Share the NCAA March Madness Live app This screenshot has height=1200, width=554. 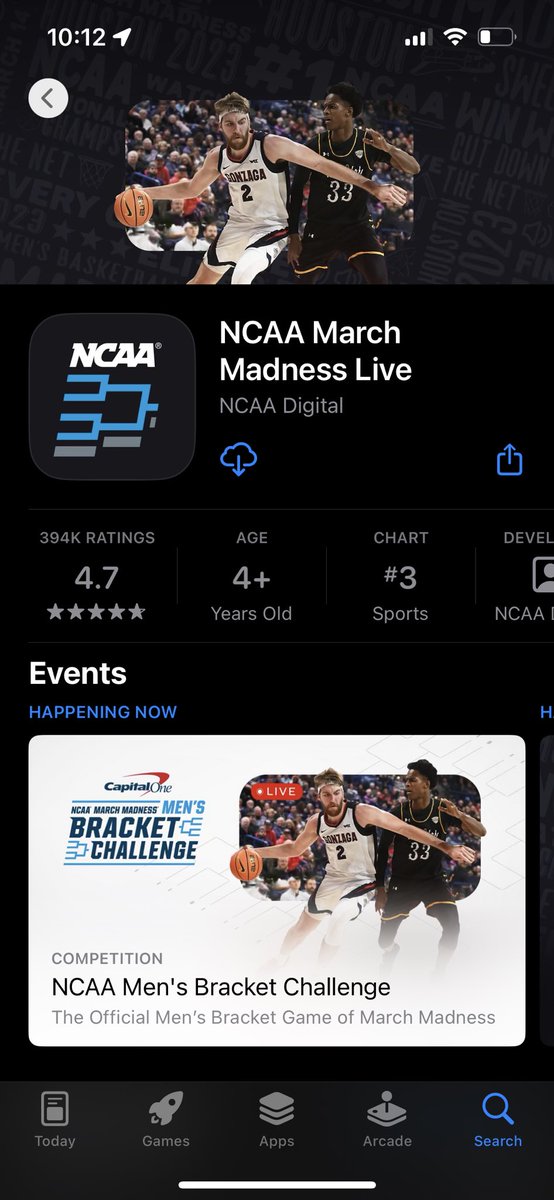pos(510,459)
